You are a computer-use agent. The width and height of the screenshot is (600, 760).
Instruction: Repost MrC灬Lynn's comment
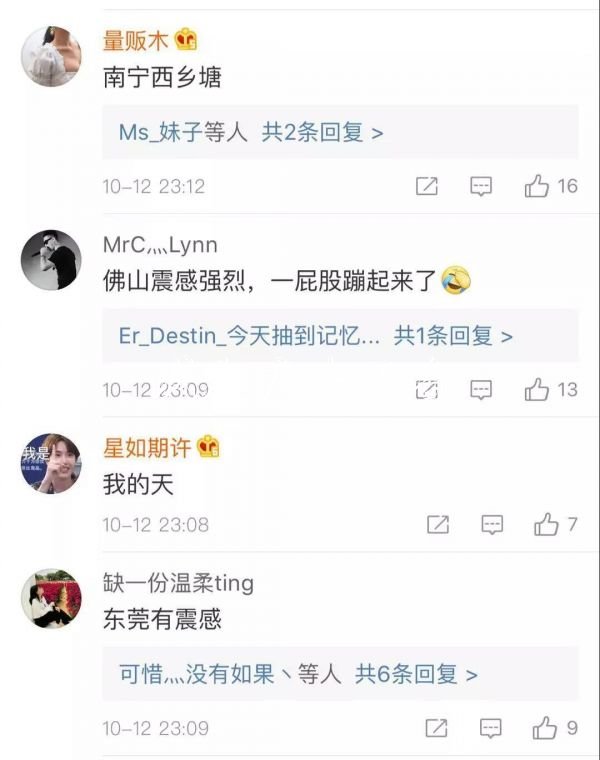click(427, 390)
